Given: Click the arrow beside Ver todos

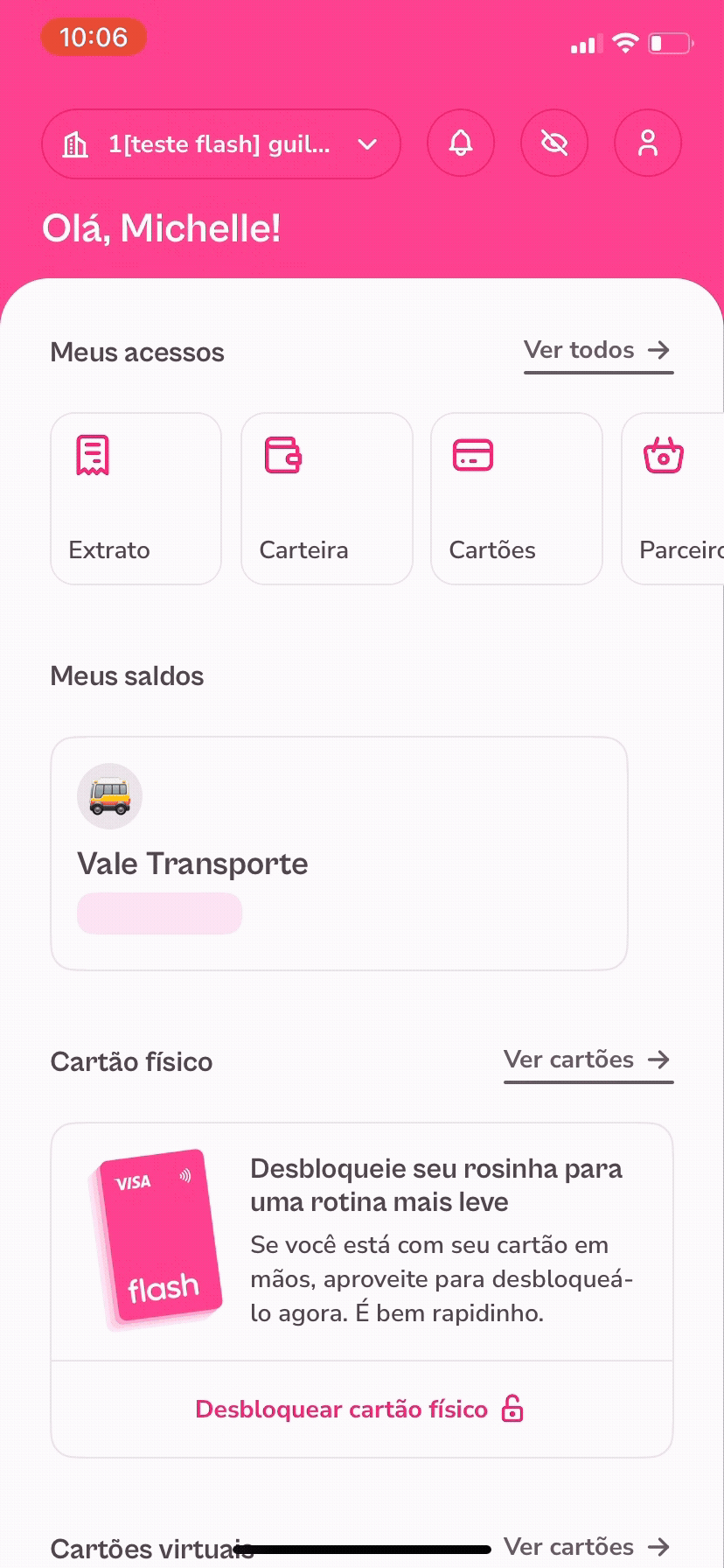Looking at the screenshot, I should [657, 350].
